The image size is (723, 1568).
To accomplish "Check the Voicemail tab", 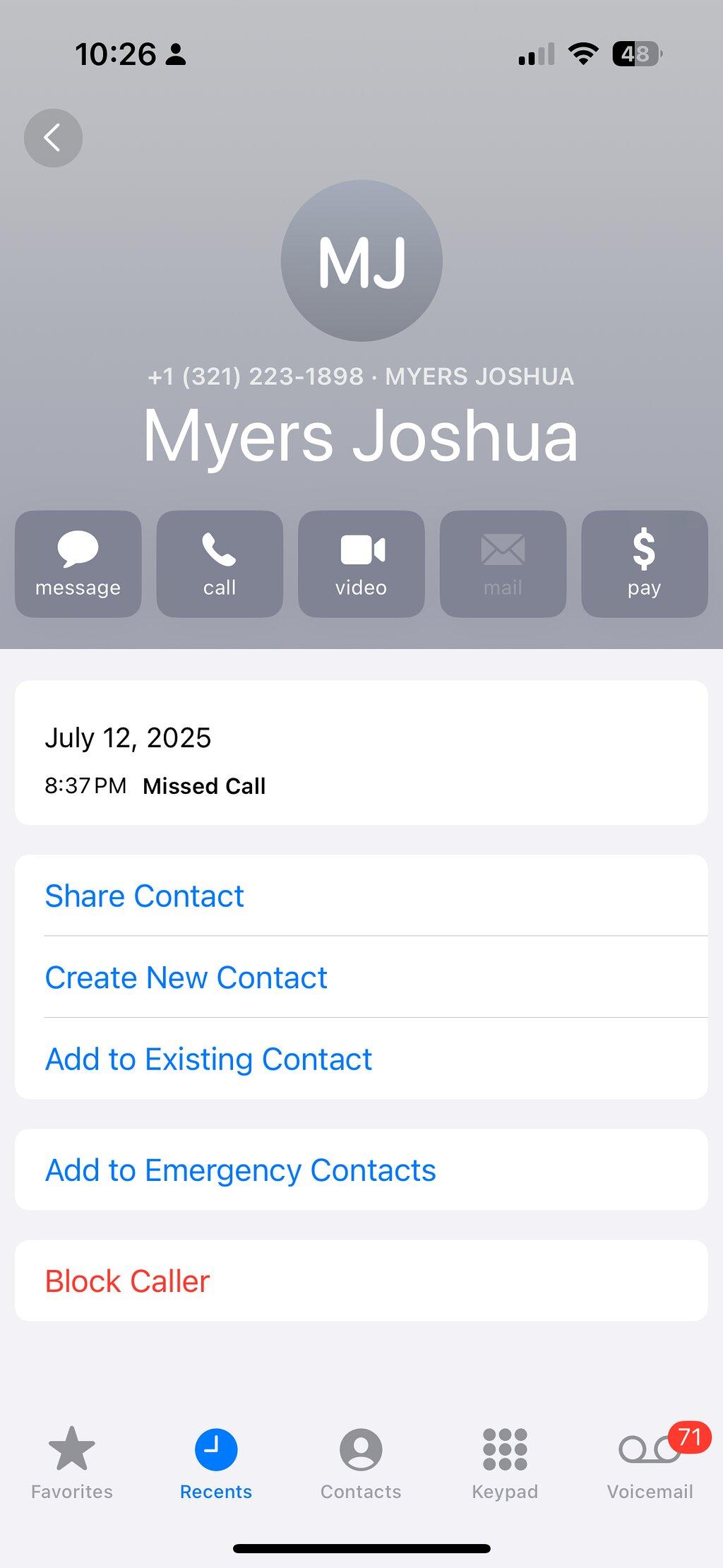I will pos(650,1462).
